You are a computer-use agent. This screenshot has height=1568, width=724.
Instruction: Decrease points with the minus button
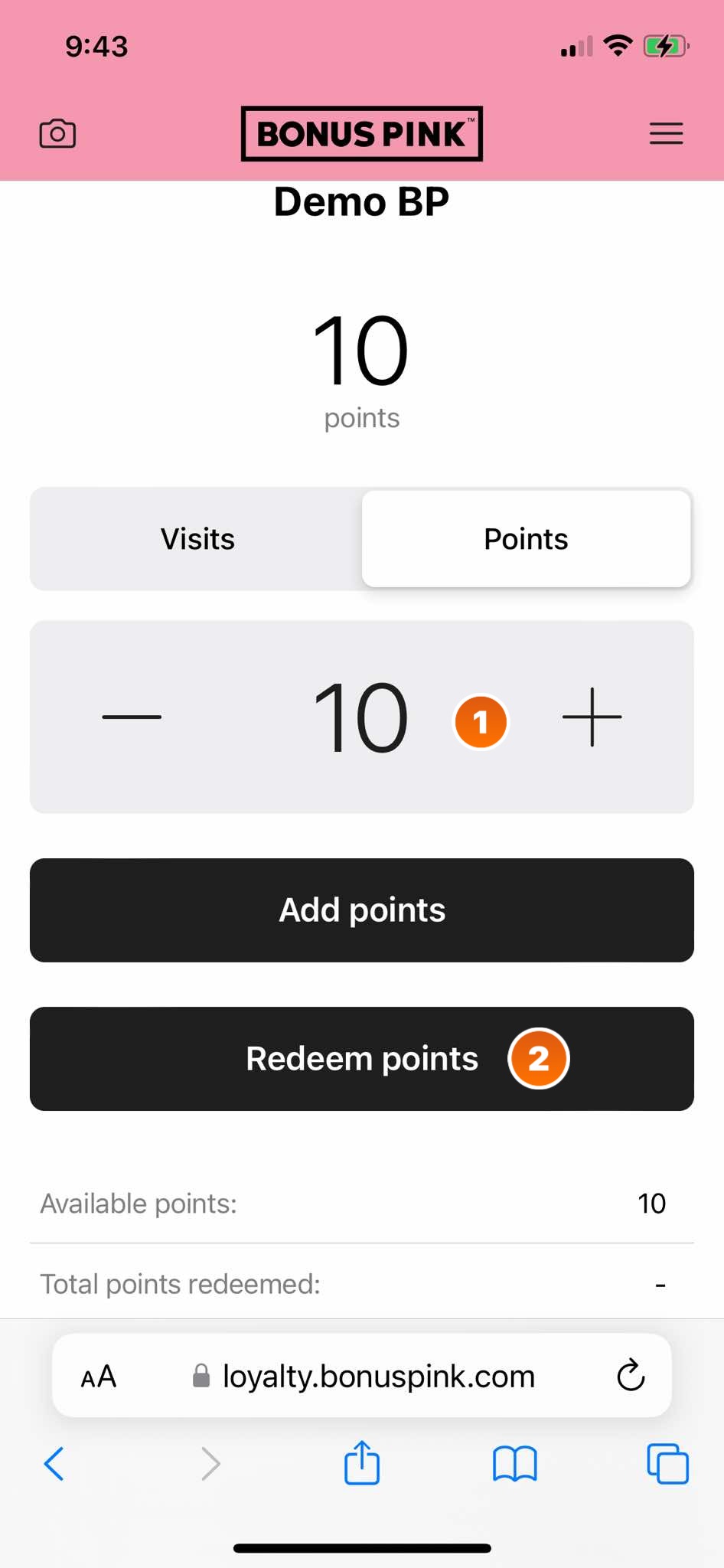click(x=132, y=717)
